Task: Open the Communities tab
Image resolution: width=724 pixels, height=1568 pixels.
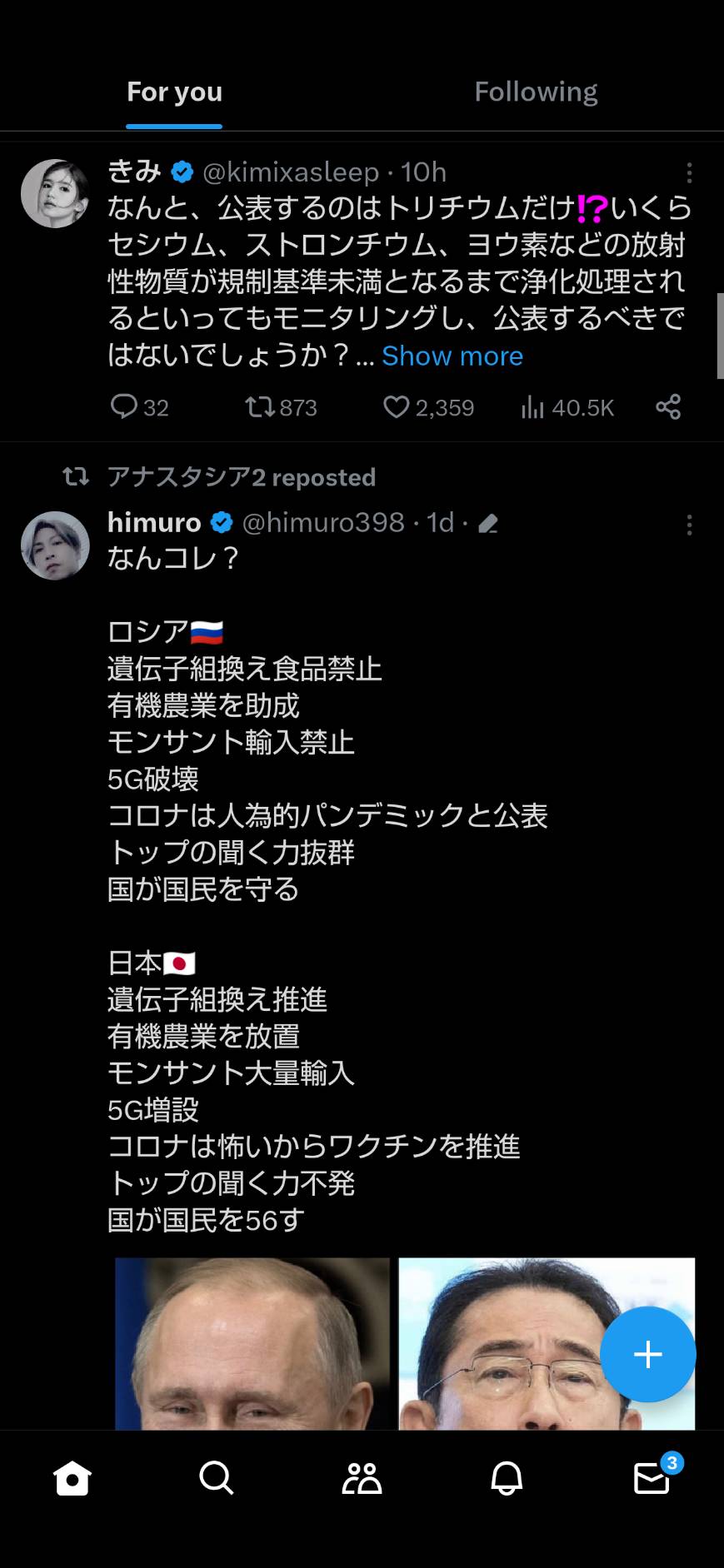Action: (x=362, y=1479)
